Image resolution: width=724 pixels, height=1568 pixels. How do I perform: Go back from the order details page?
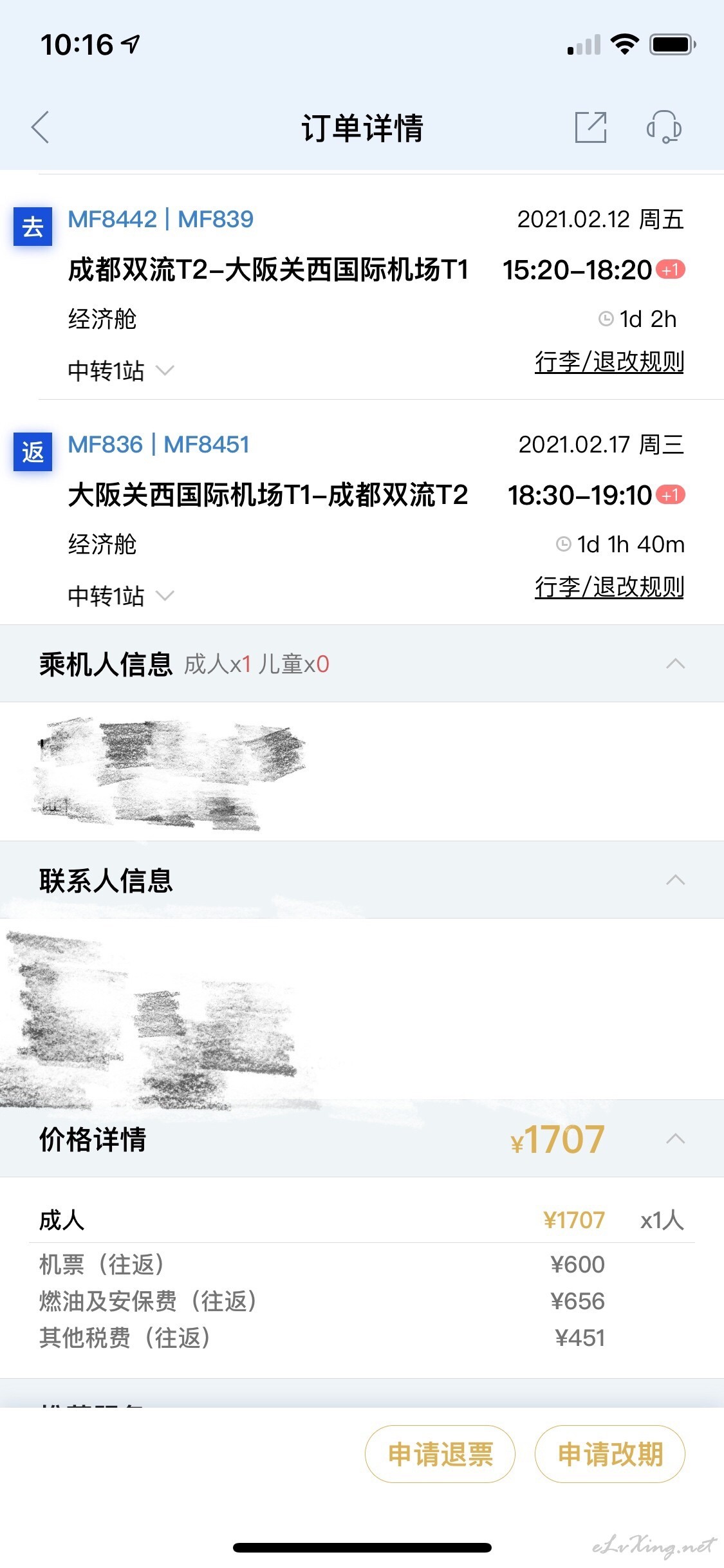(x=41, y=127)
